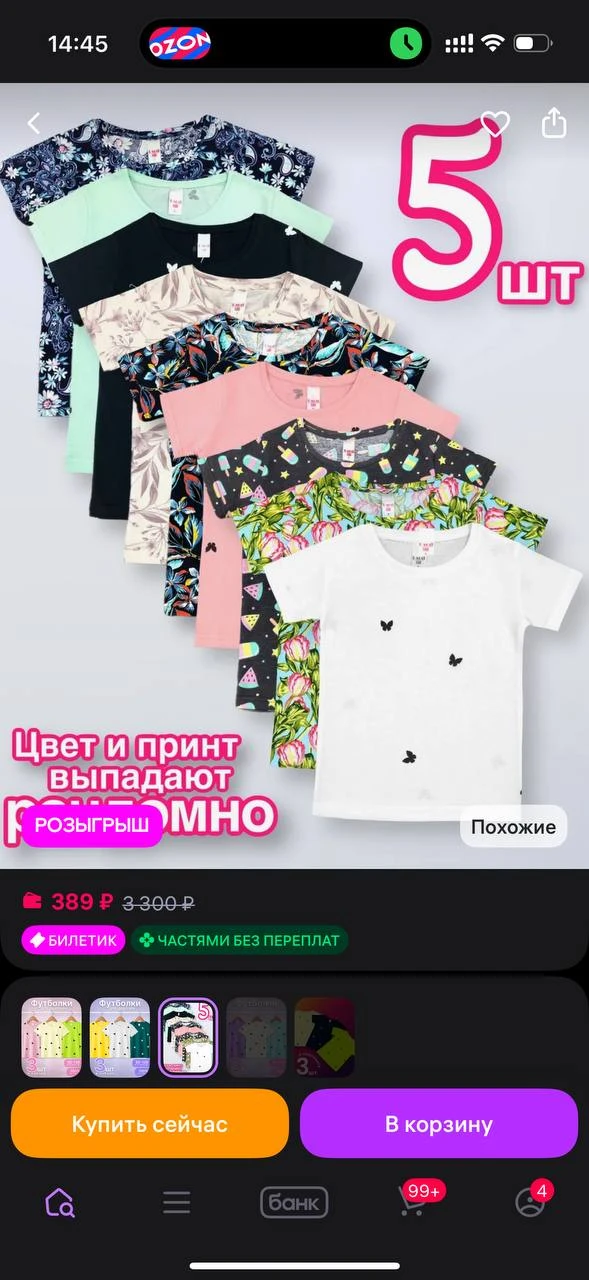Switch to the банк tab
Screen dimensions: 589x1280
[294, 1202]
